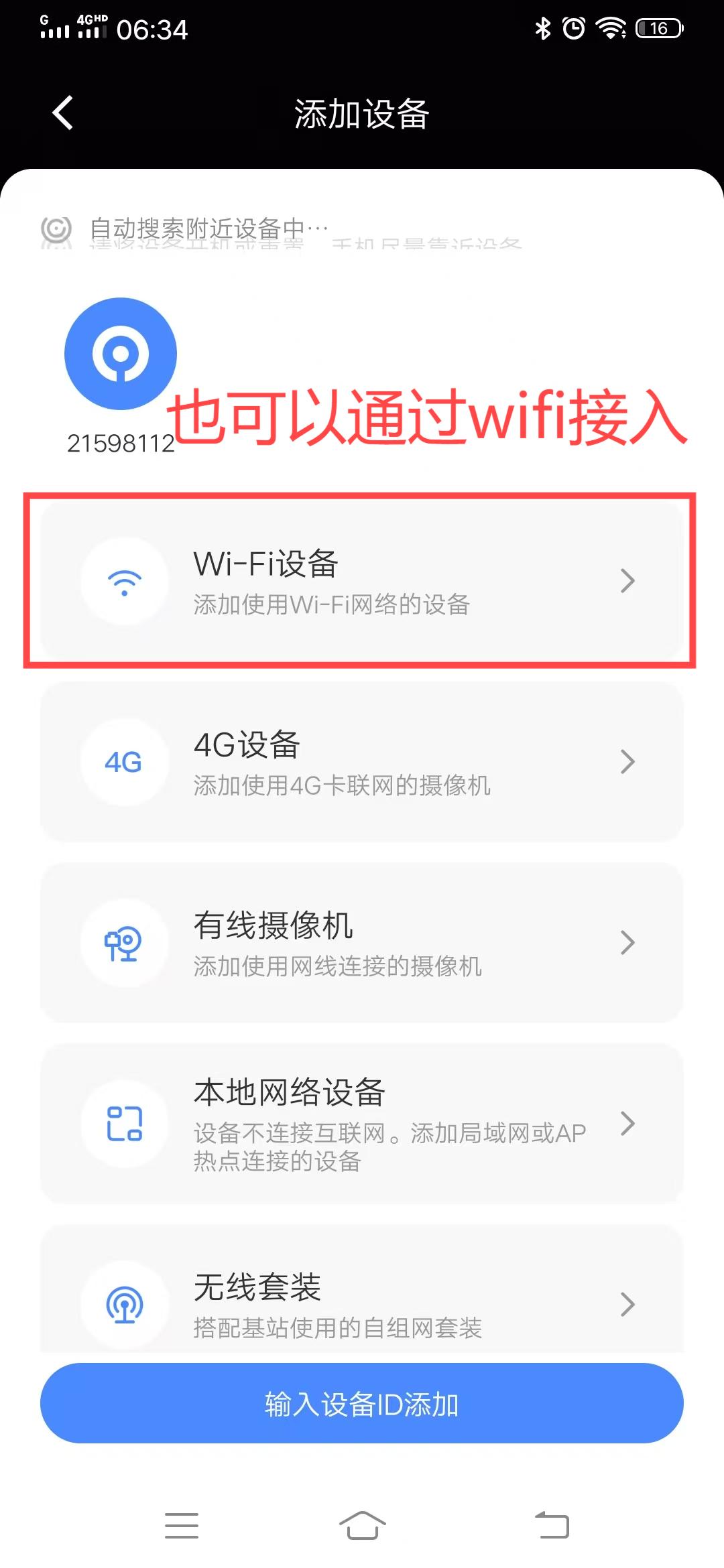Open the 有线摄像机 option
Screen dimensions: 724x1568
click(362, 943)
